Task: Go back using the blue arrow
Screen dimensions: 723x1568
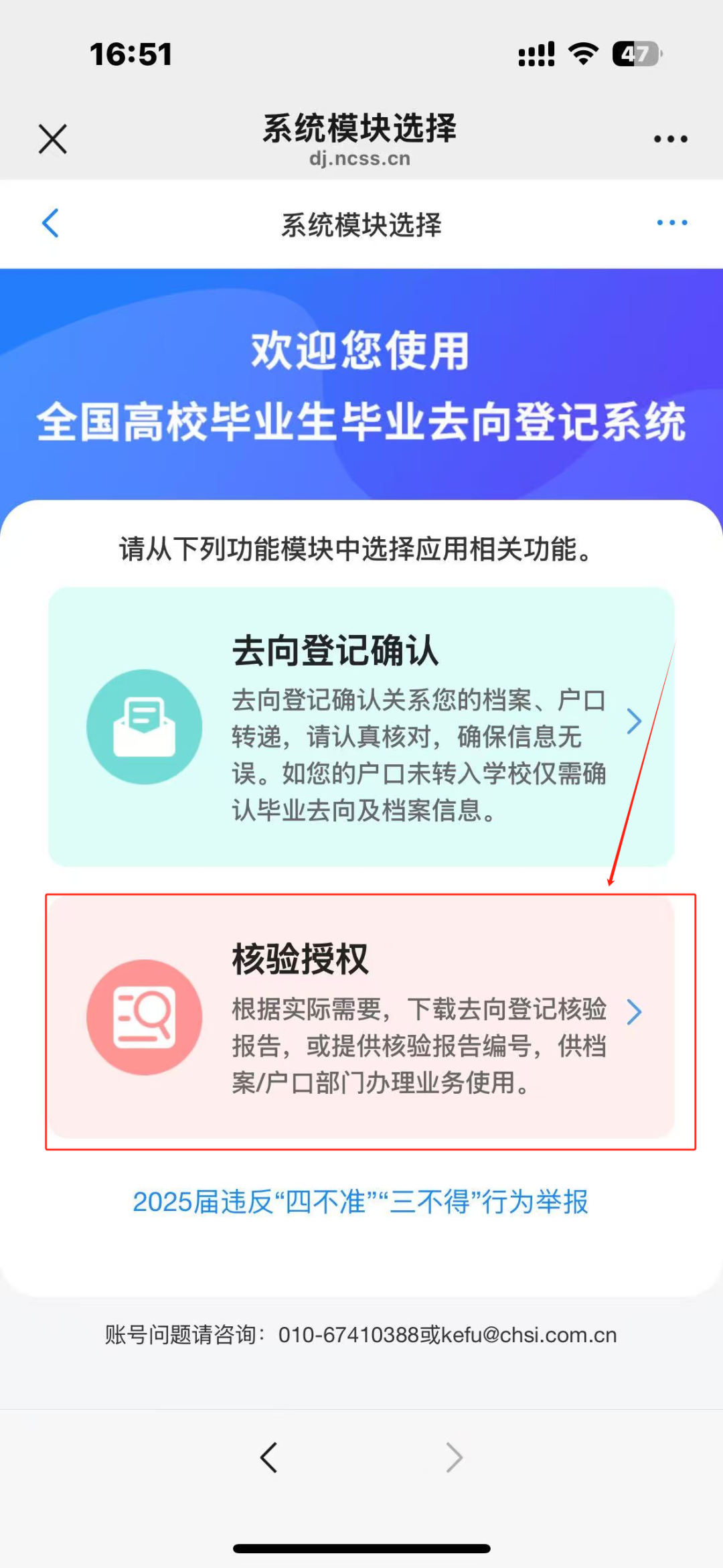Action: pyautogui.click(x=51, y=223)
